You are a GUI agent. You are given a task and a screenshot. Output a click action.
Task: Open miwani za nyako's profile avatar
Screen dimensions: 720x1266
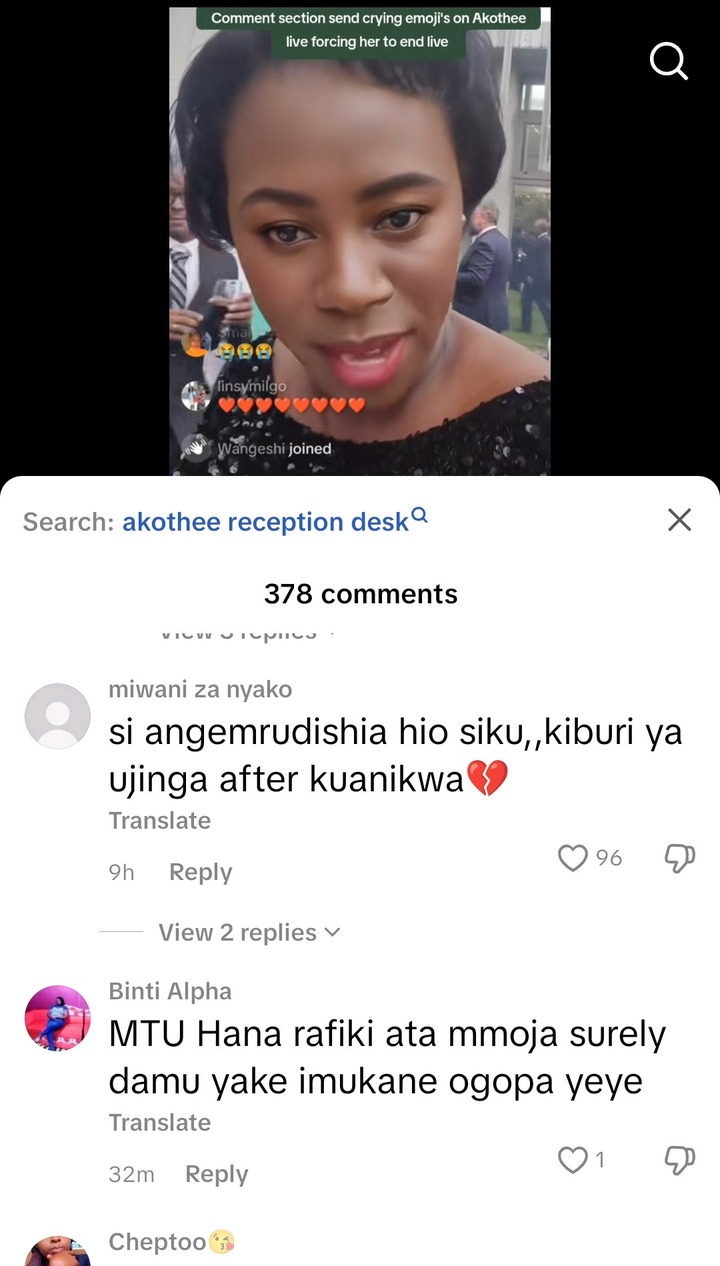(57, 716)
